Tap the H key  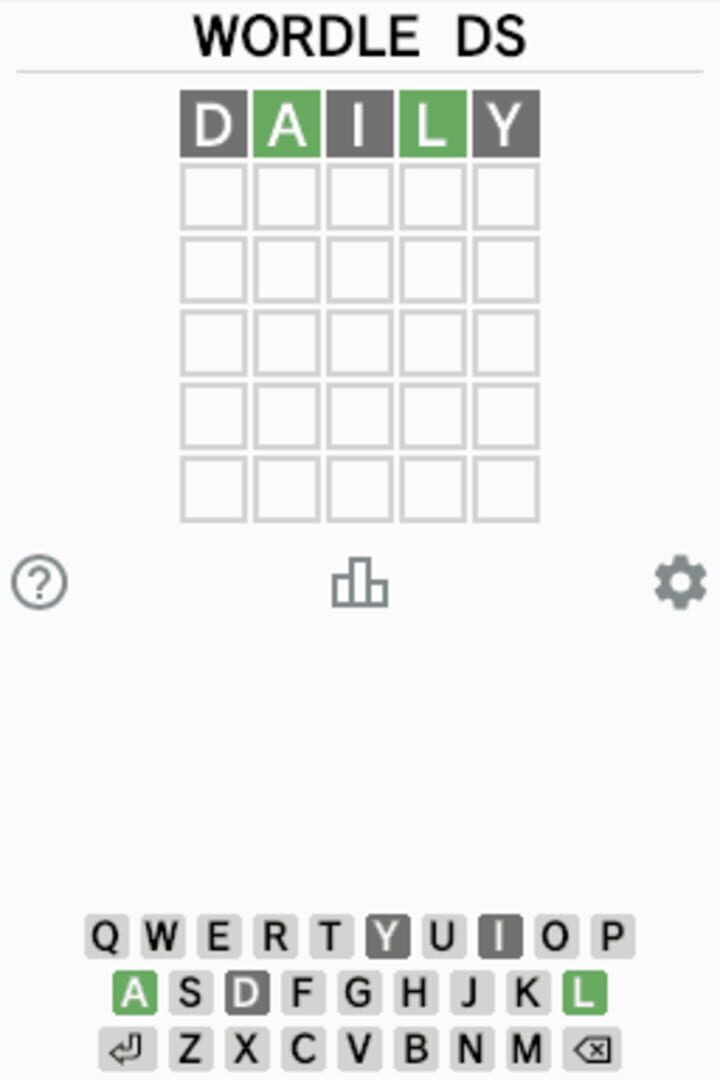tap(414, 994)
